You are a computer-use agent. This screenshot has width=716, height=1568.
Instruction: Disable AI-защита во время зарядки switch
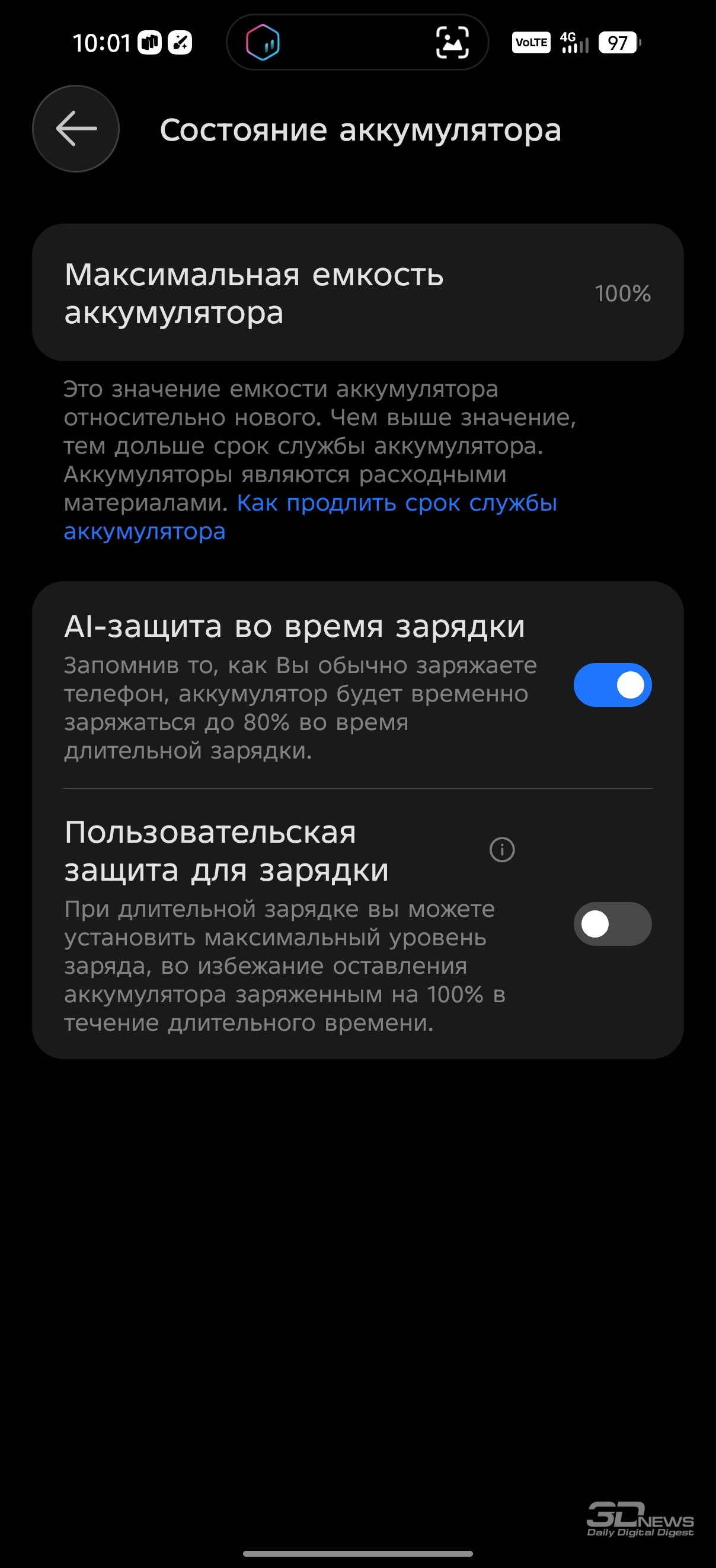pos(612,685)
